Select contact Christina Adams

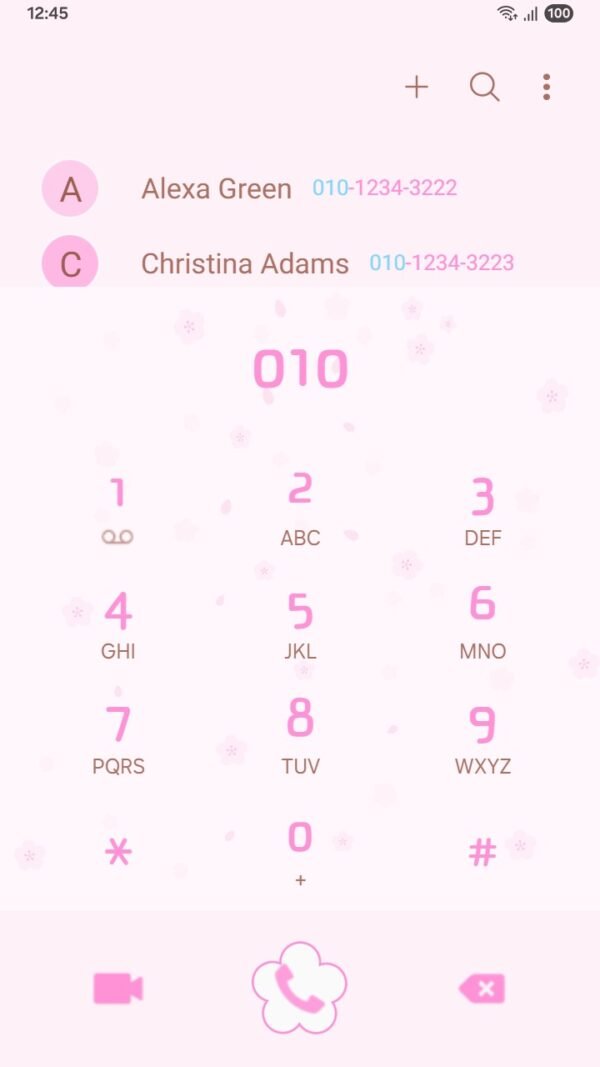245,263
